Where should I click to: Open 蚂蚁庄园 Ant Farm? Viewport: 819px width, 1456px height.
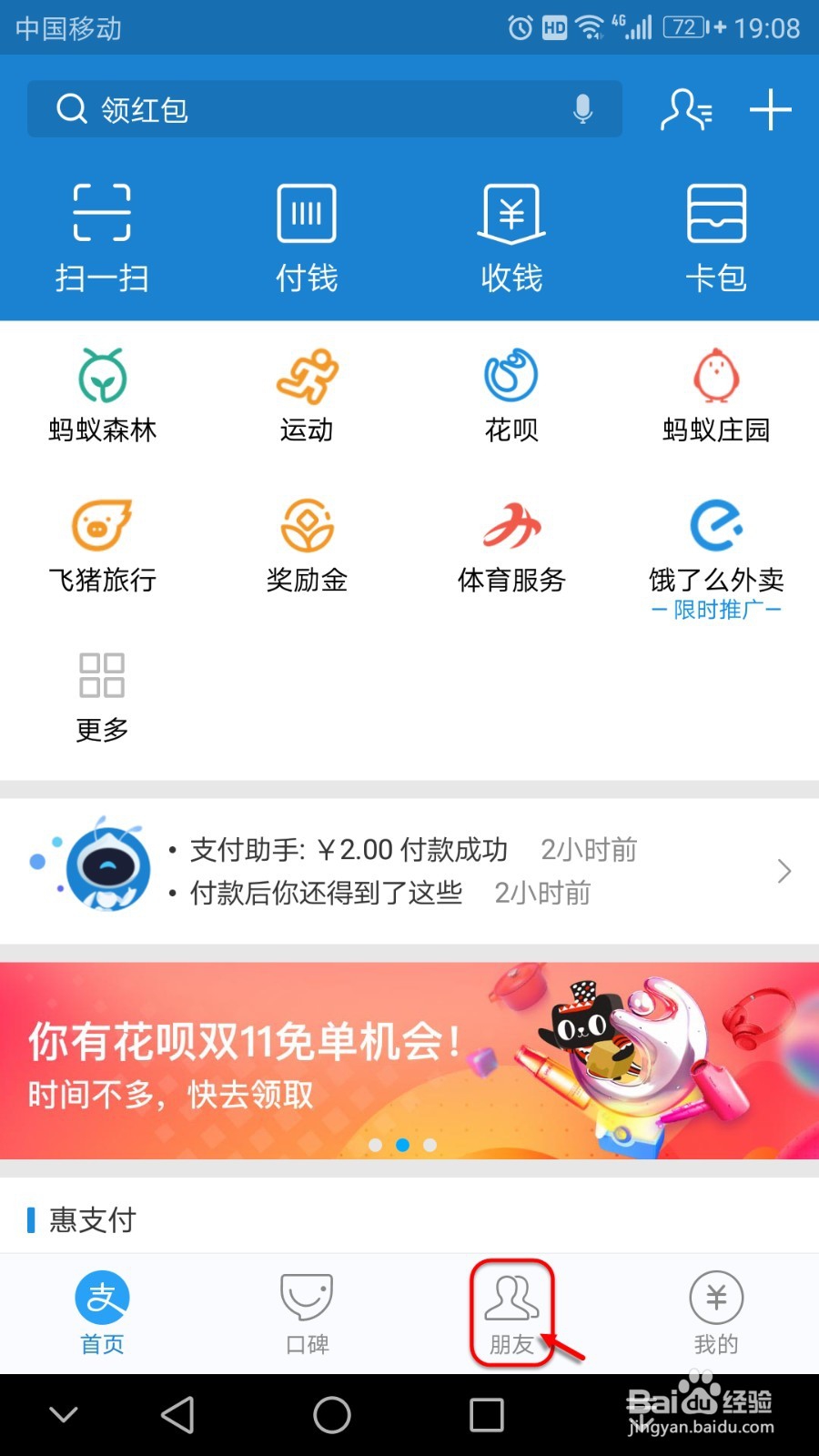click(717, 391)
